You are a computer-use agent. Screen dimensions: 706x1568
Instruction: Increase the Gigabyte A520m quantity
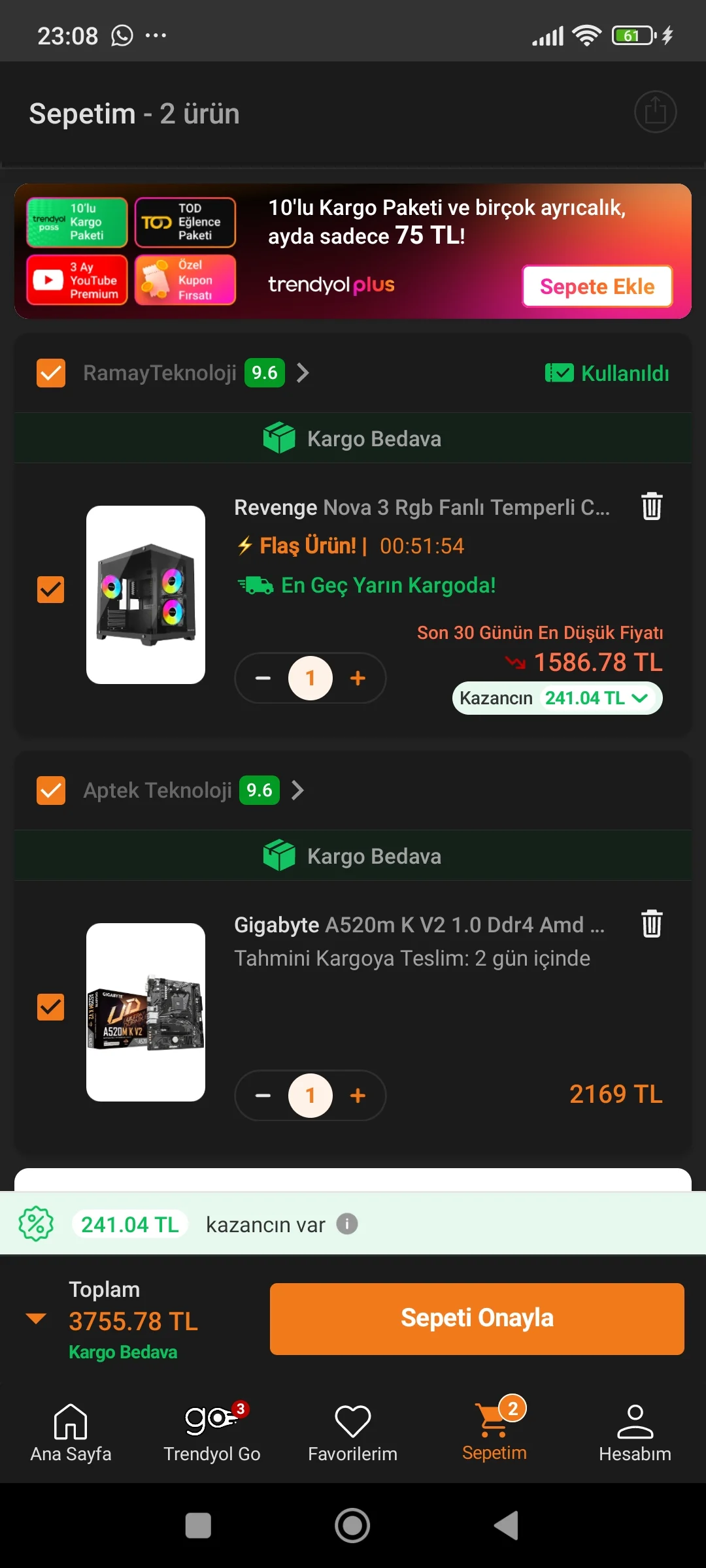(358, 1096)
